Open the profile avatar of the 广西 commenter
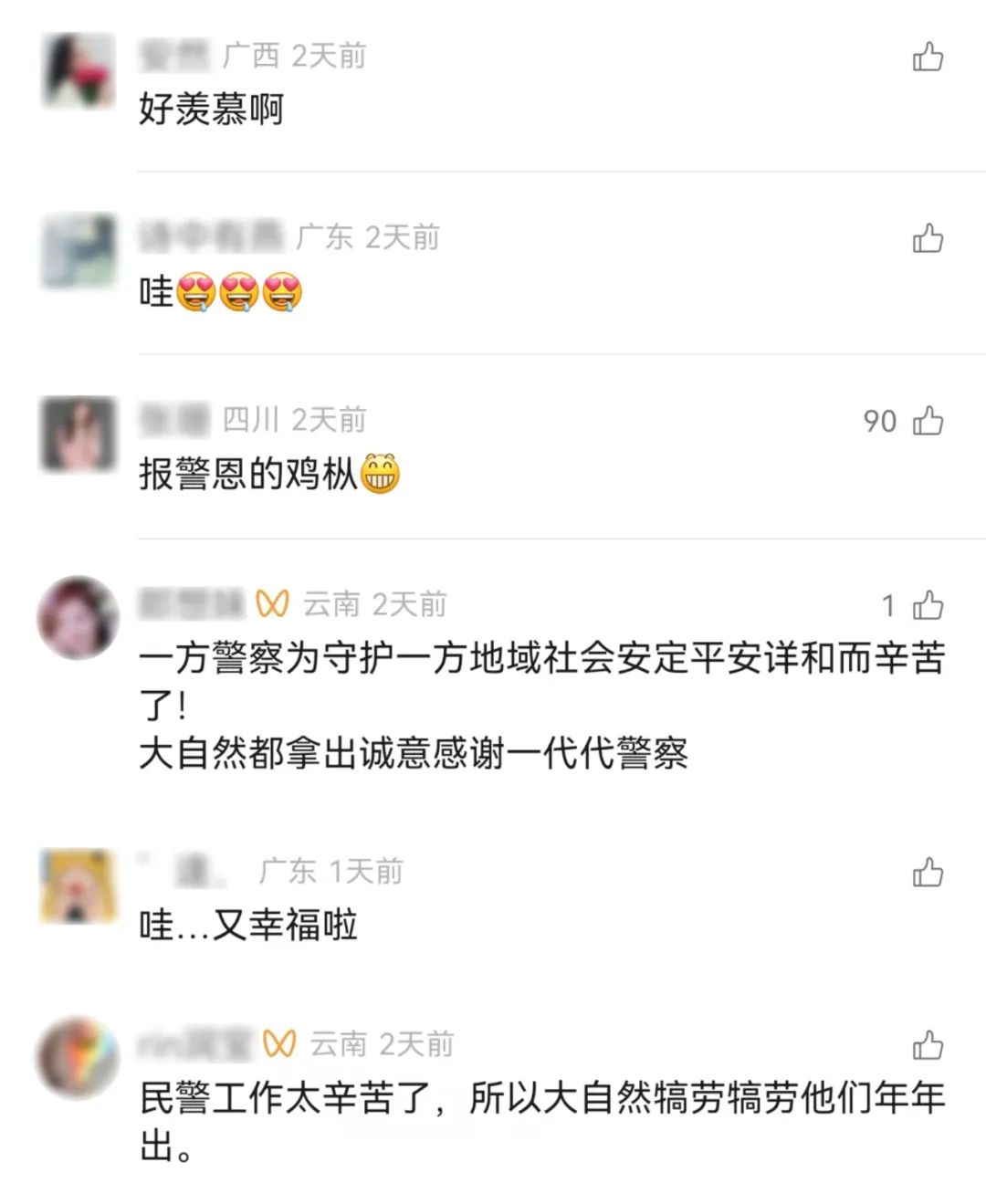986x1204 pixels. (x=78, y=68)
